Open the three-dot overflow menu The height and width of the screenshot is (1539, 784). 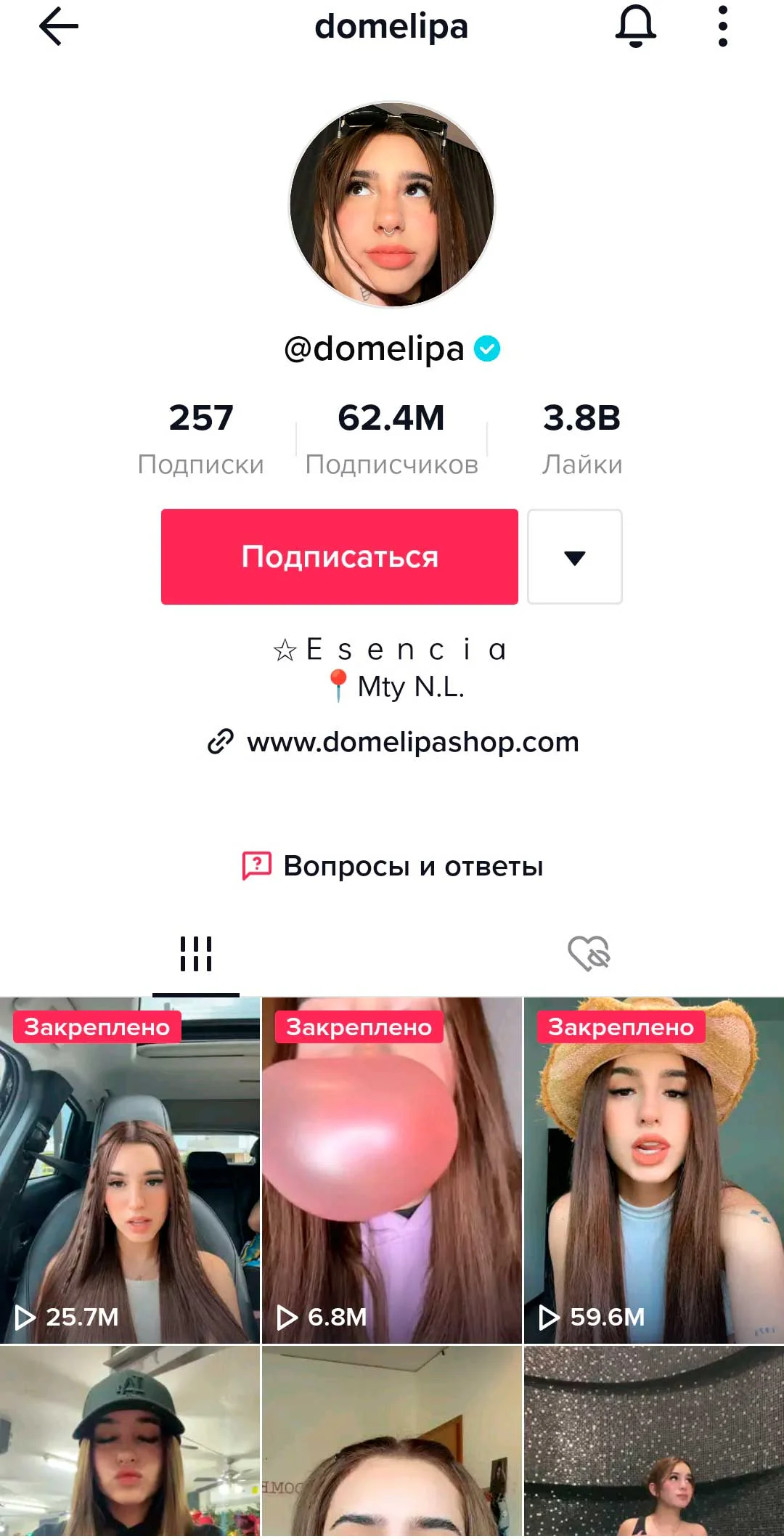pos(722,27)
